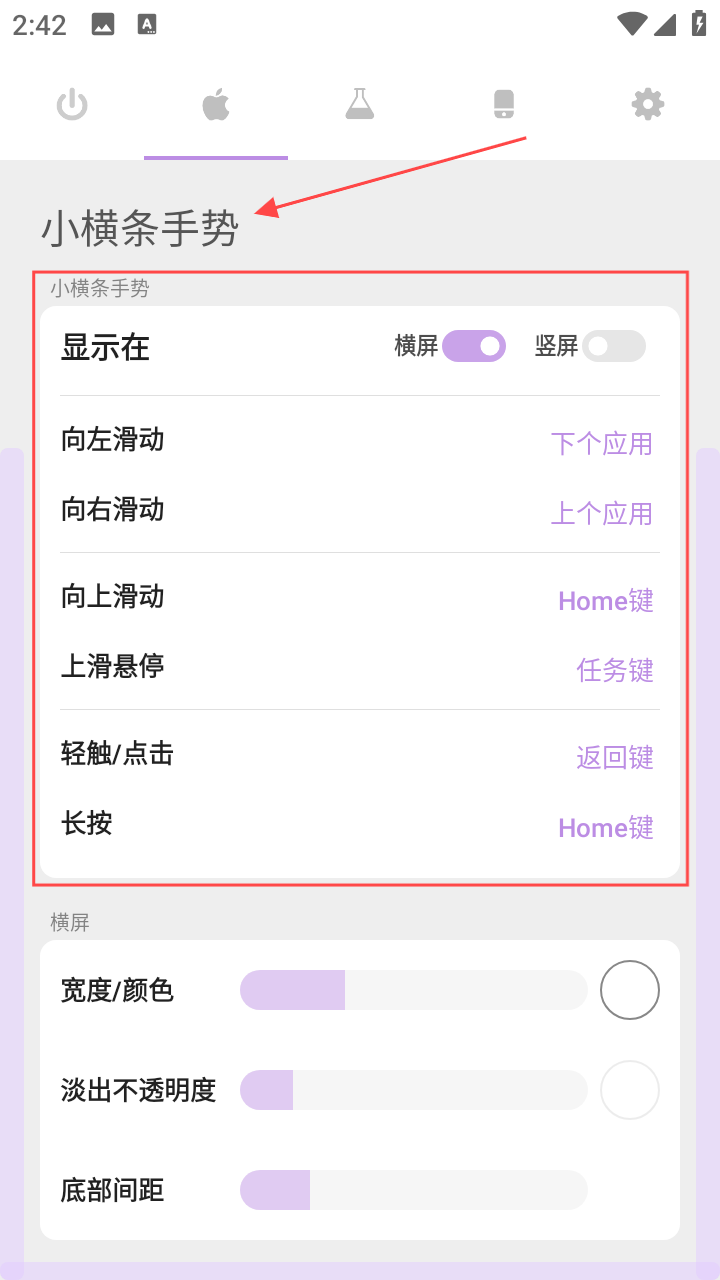
Task: Switch to the power tab
Action: point(72,104)
